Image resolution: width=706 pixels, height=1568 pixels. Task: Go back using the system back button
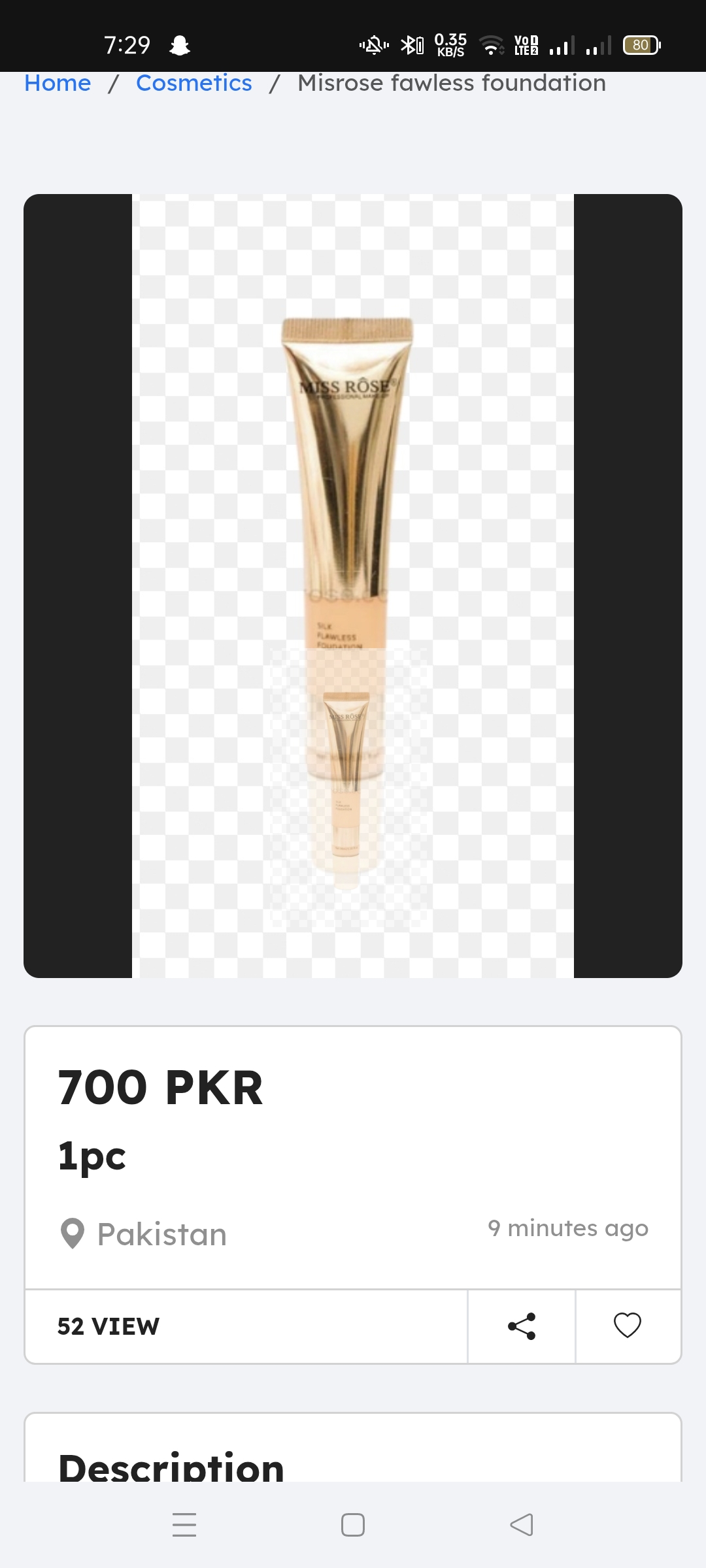(x=522, y=1525)
